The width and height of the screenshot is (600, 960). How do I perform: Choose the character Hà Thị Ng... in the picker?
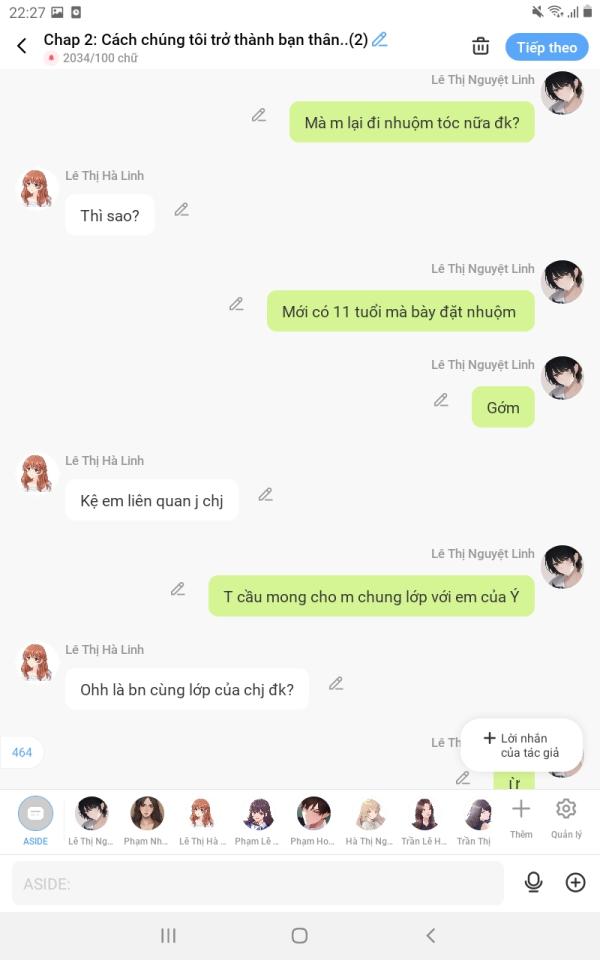(x=369, y=820)
